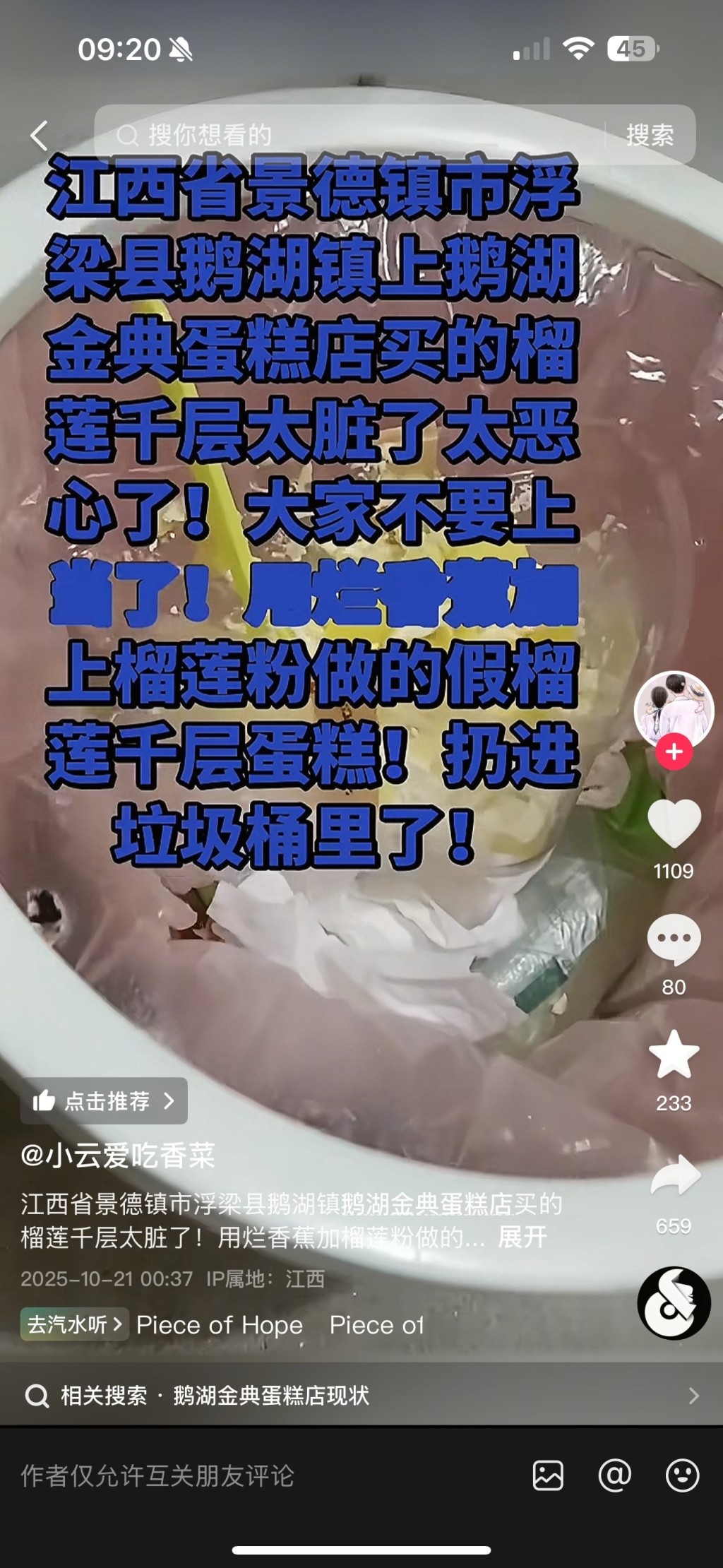The image size is (723, 1568).
Task: Follow the author with the red plus
Action: [674, 752]
